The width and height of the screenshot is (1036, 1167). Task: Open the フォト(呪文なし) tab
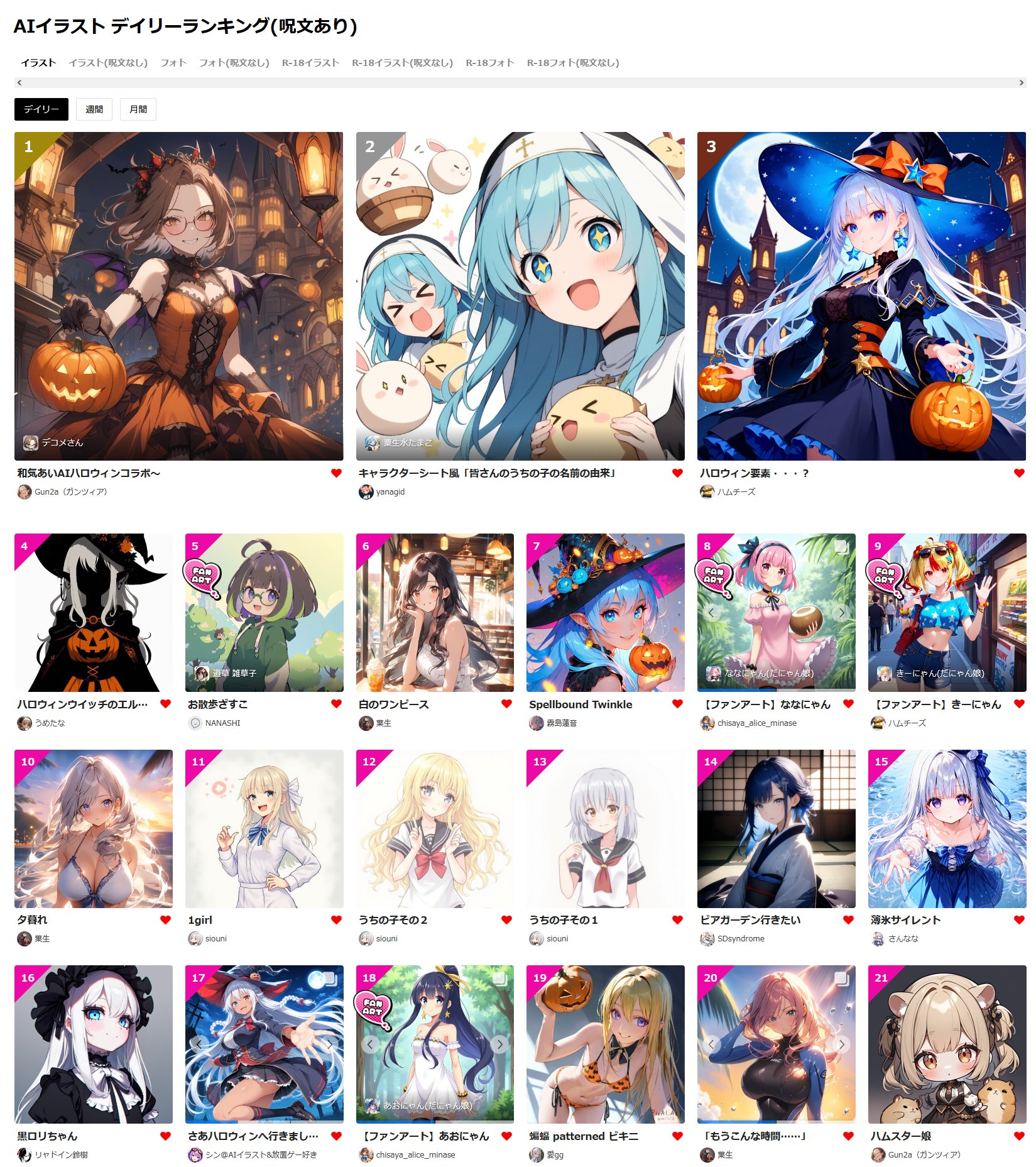tap(234, 63)
